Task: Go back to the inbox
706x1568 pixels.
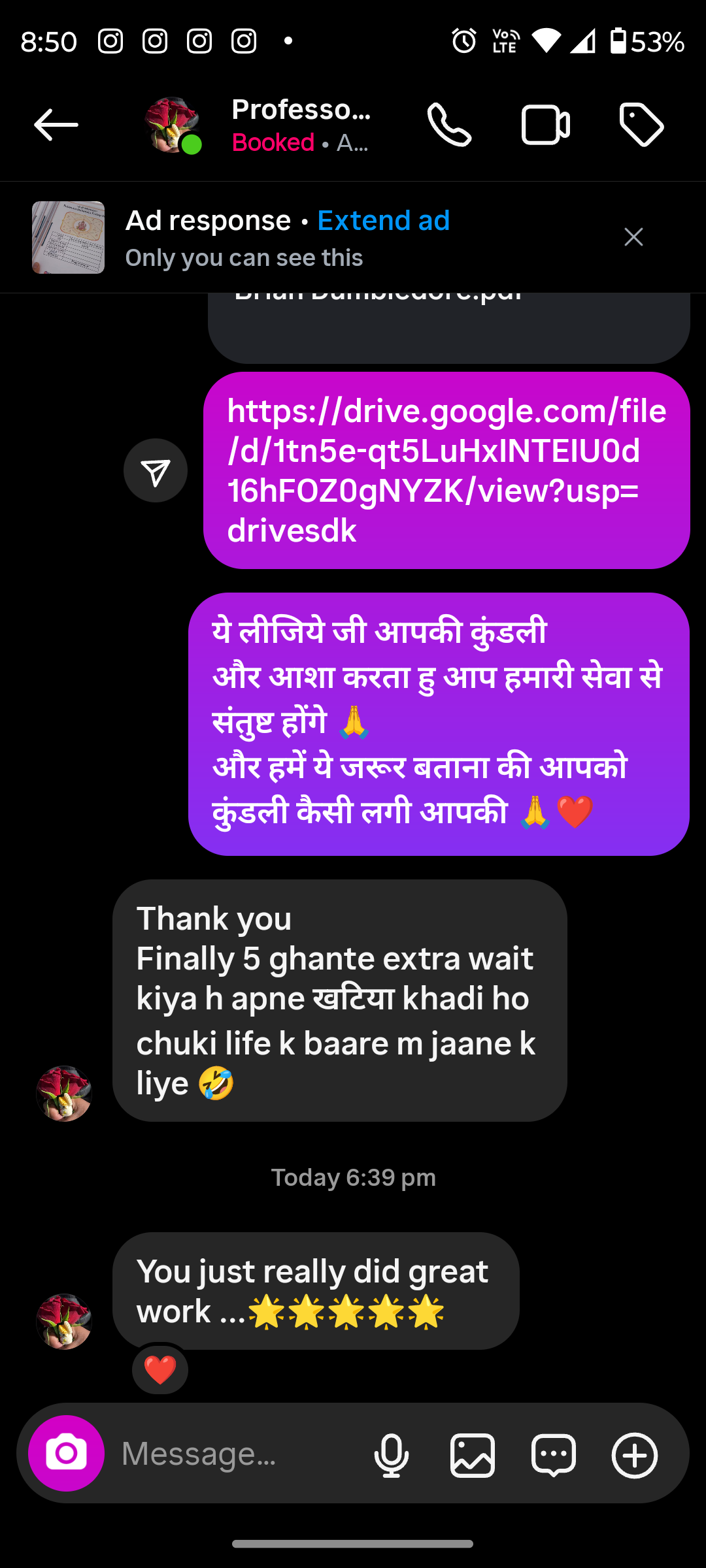Action: point(56,125)
